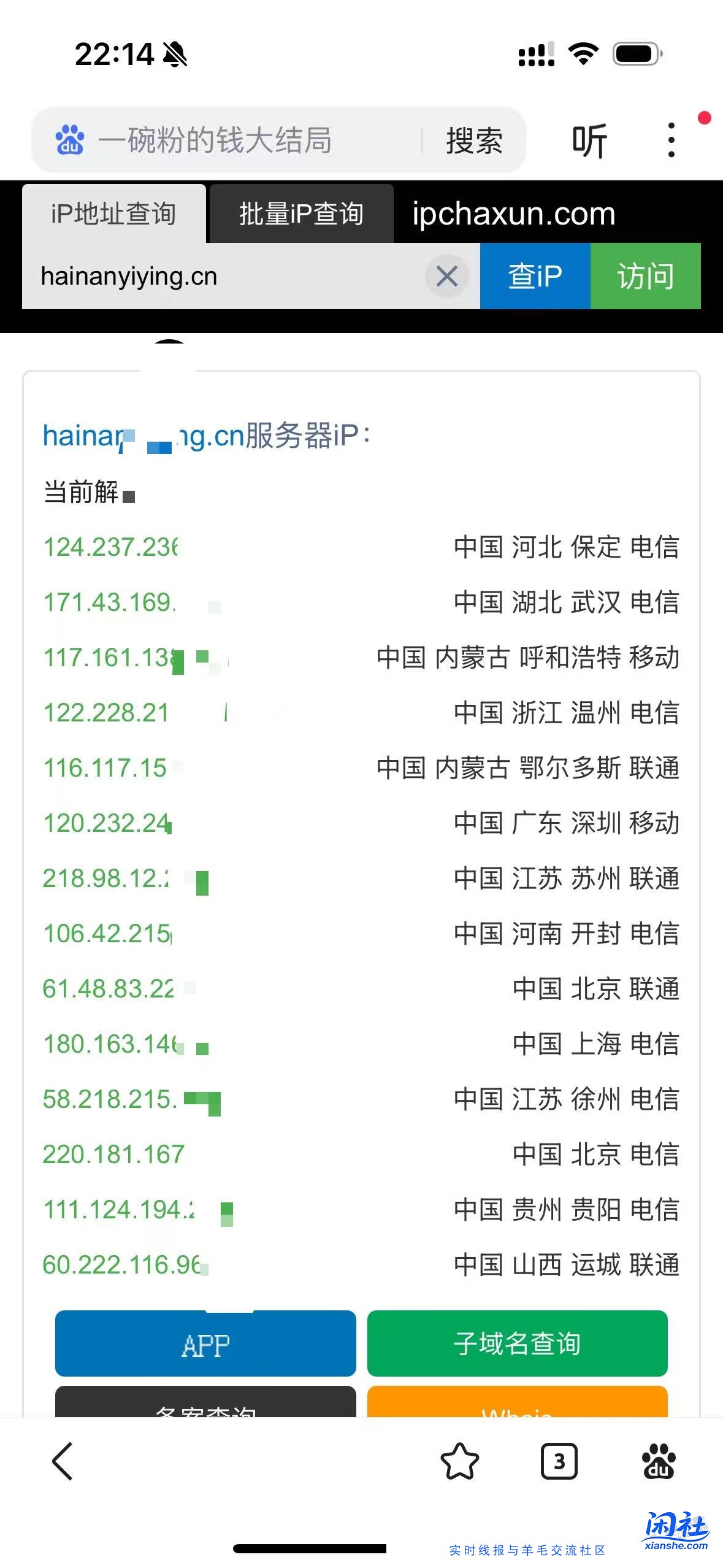The width and height of the screenshot is (723, 1568).
Task: Clear the domain input using the X icon
Action: 446,276
